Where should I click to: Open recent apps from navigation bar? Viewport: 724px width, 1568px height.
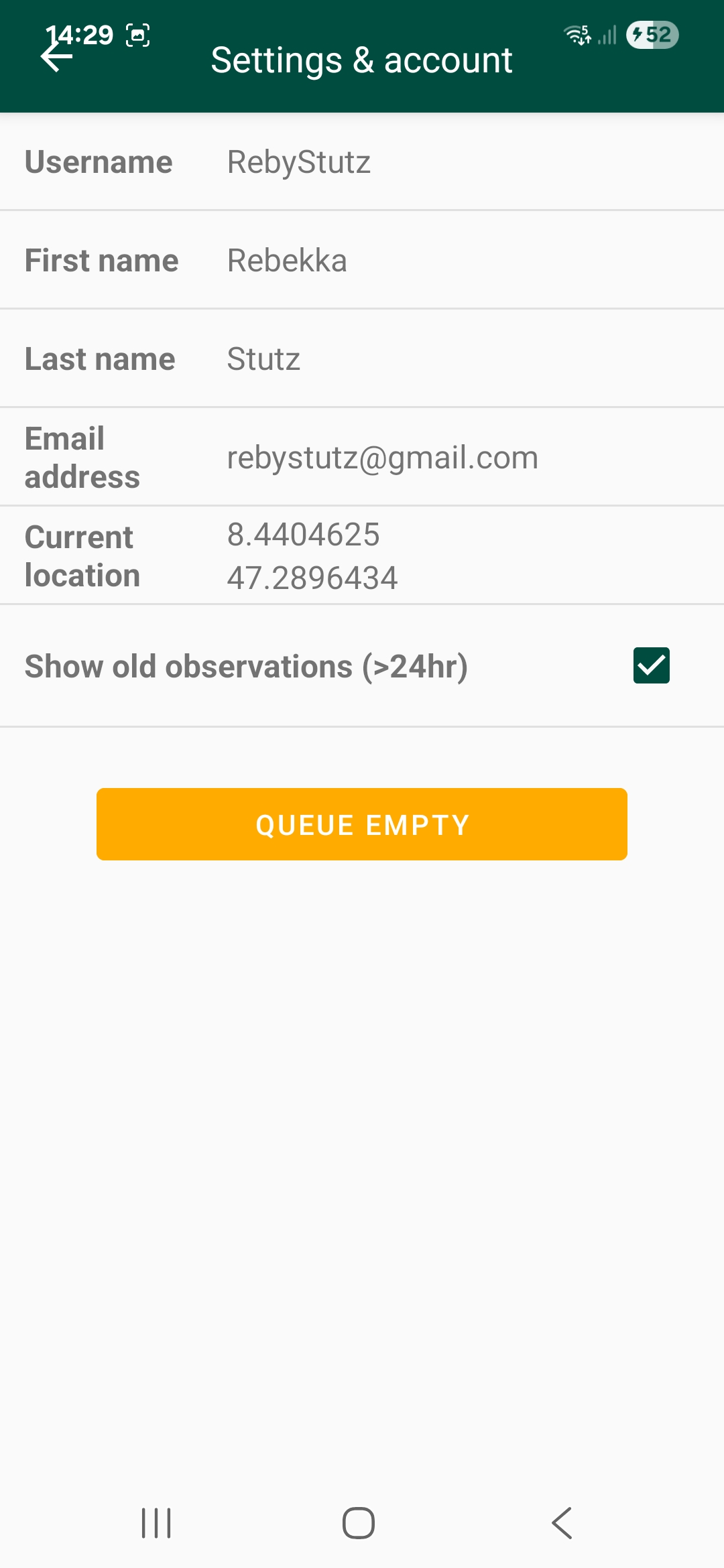156,1523
